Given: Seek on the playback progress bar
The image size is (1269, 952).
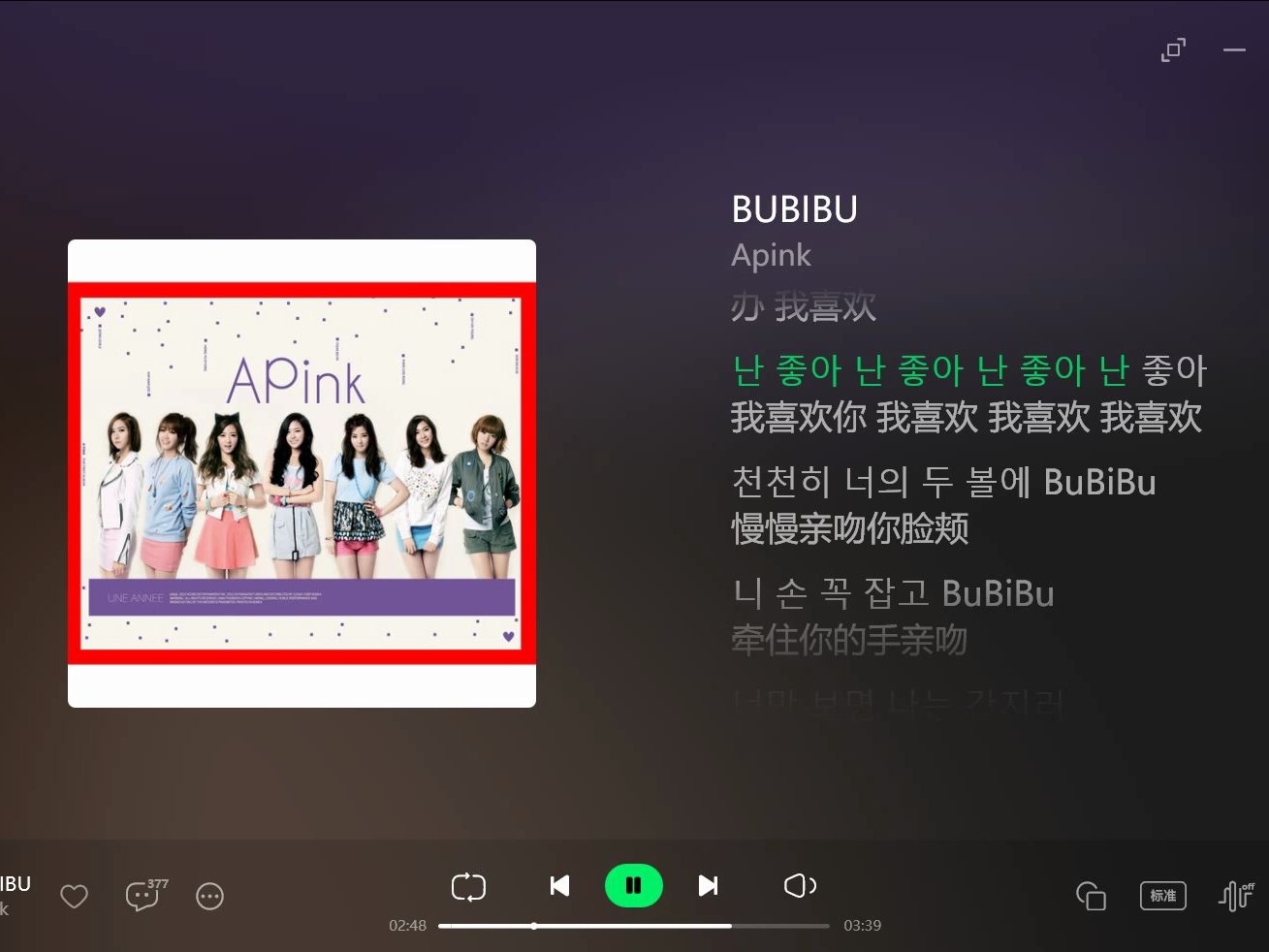Looking at the screenshot, I should [x=633, y=926].
